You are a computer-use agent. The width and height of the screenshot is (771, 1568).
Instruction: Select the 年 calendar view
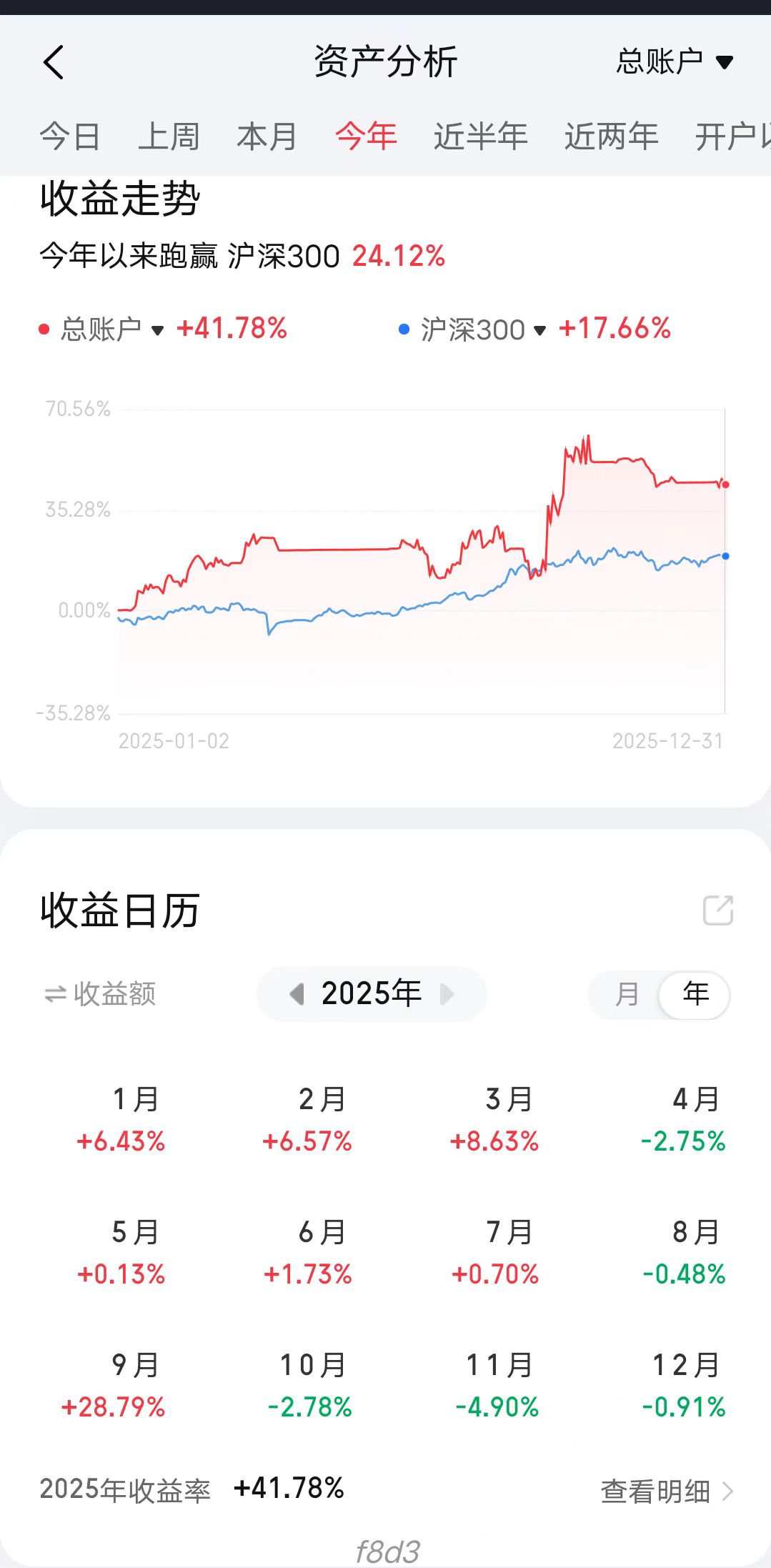tap(695, 994)
